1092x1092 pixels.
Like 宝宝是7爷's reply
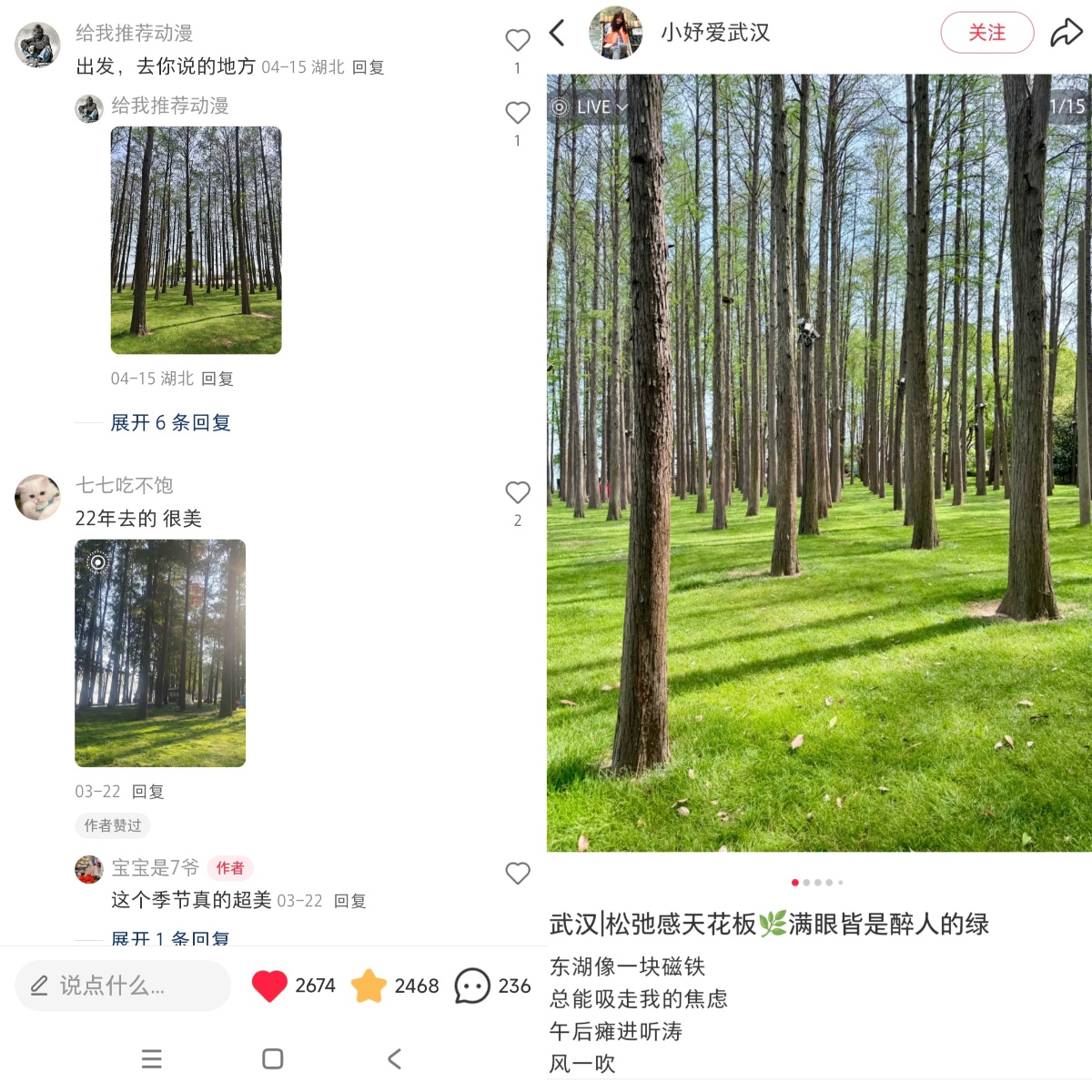click(x=517, y=874)
